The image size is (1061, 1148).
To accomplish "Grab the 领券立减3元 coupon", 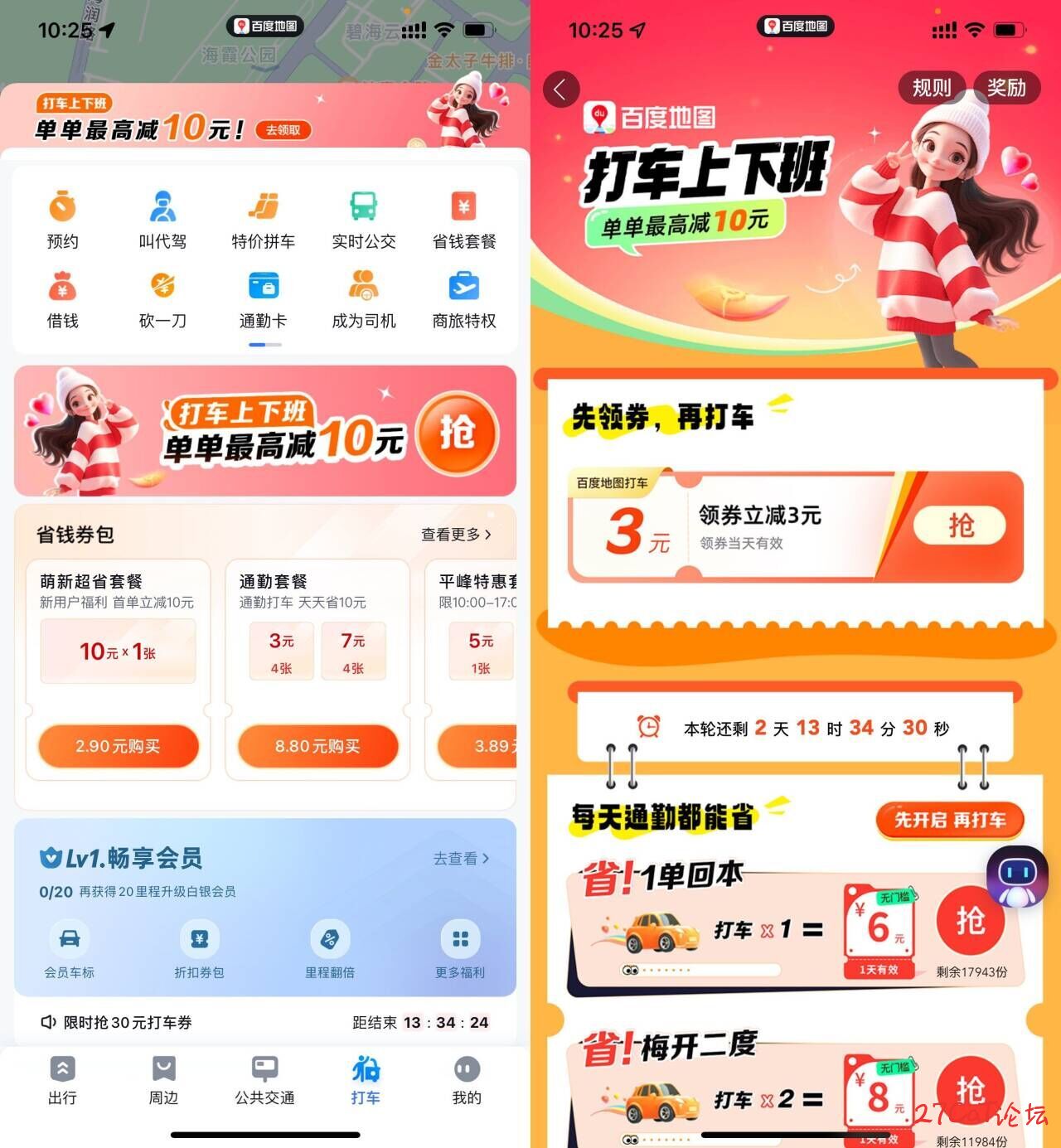I will coord(960,526).
